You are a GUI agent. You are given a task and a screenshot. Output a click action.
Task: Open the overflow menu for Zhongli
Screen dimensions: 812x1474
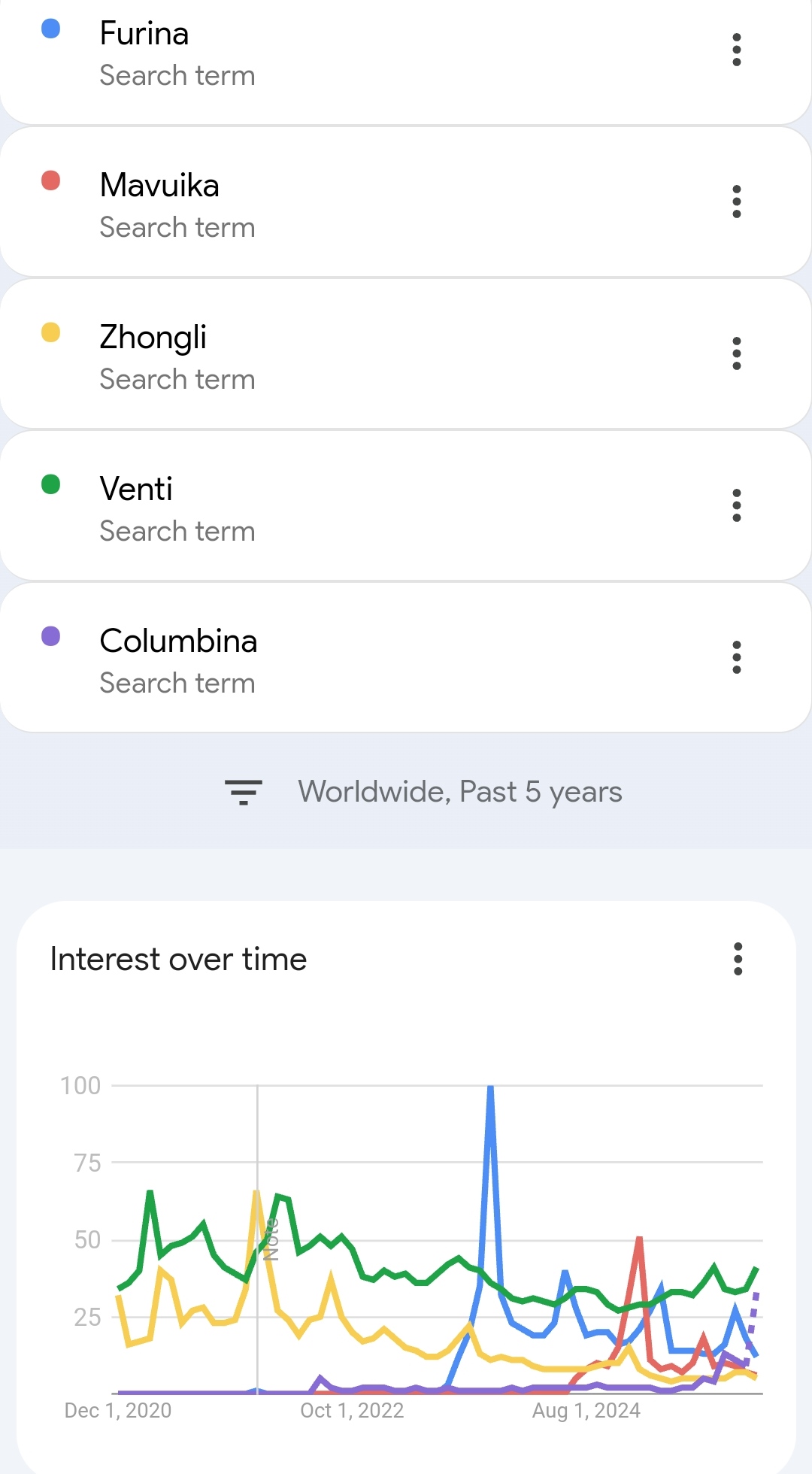click(737, 353)
